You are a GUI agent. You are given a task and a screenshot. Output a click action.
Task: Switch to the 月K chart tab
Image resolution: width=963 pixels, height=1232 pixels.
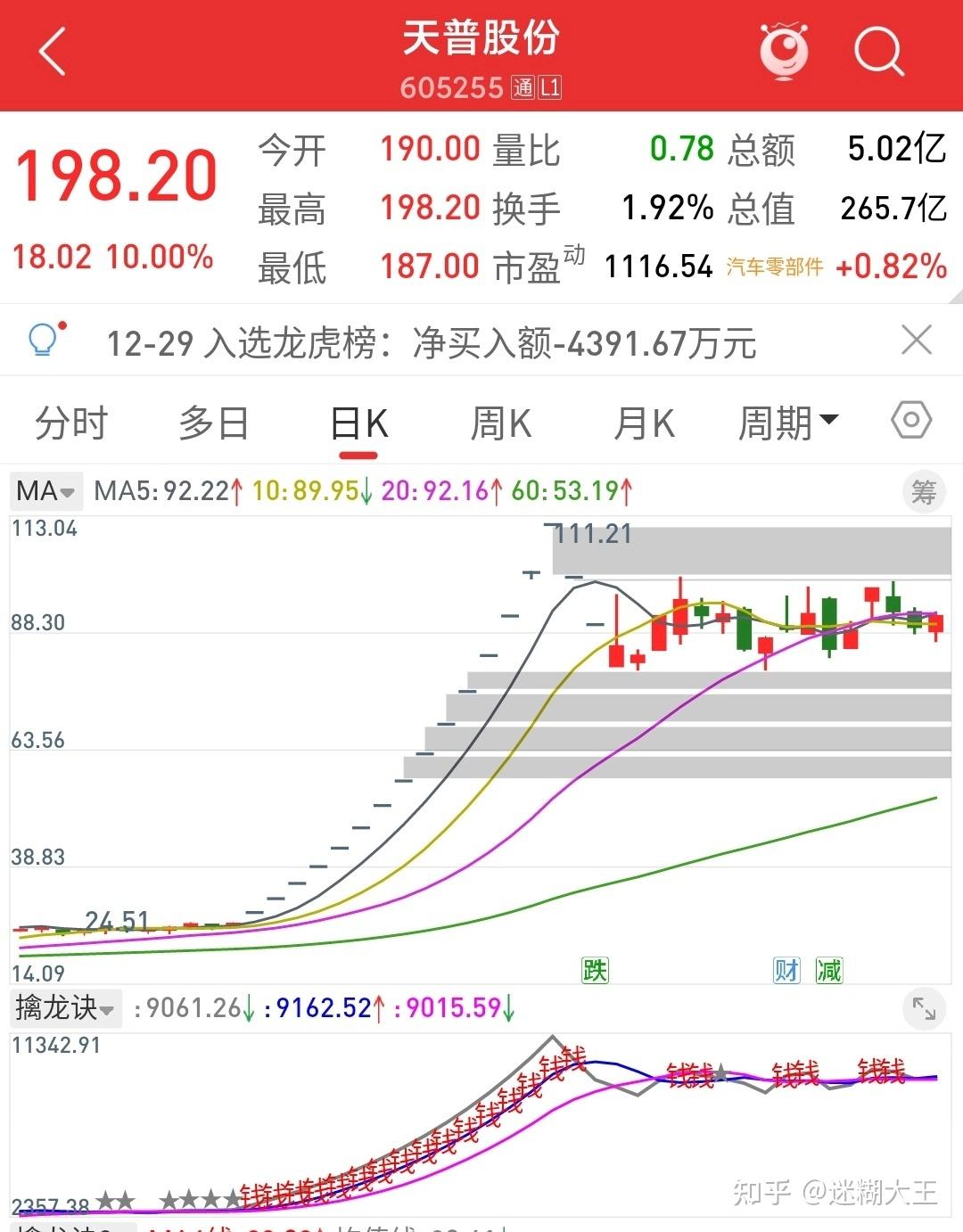tap(645, 423)
